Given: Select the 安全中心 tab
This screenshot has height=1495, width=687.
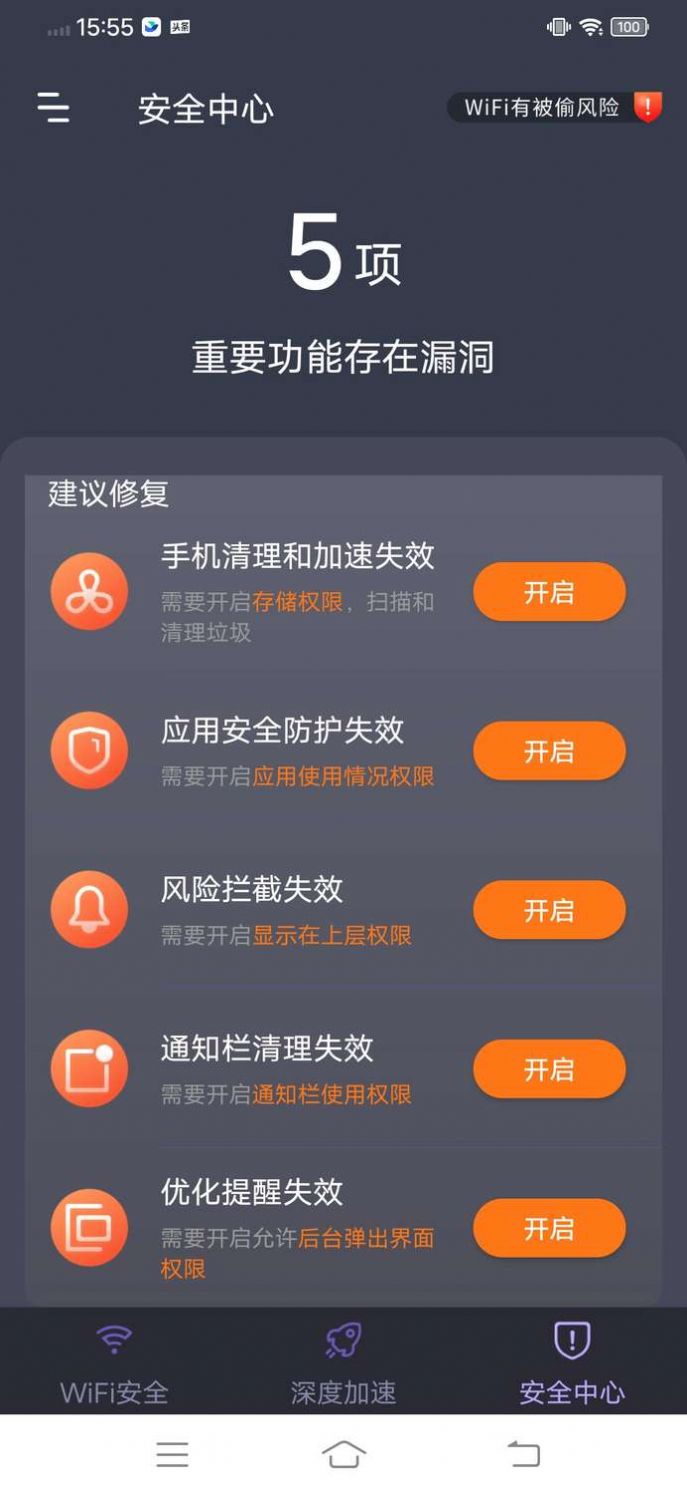Looking at the screenshot, I should tap(572, 1362).
